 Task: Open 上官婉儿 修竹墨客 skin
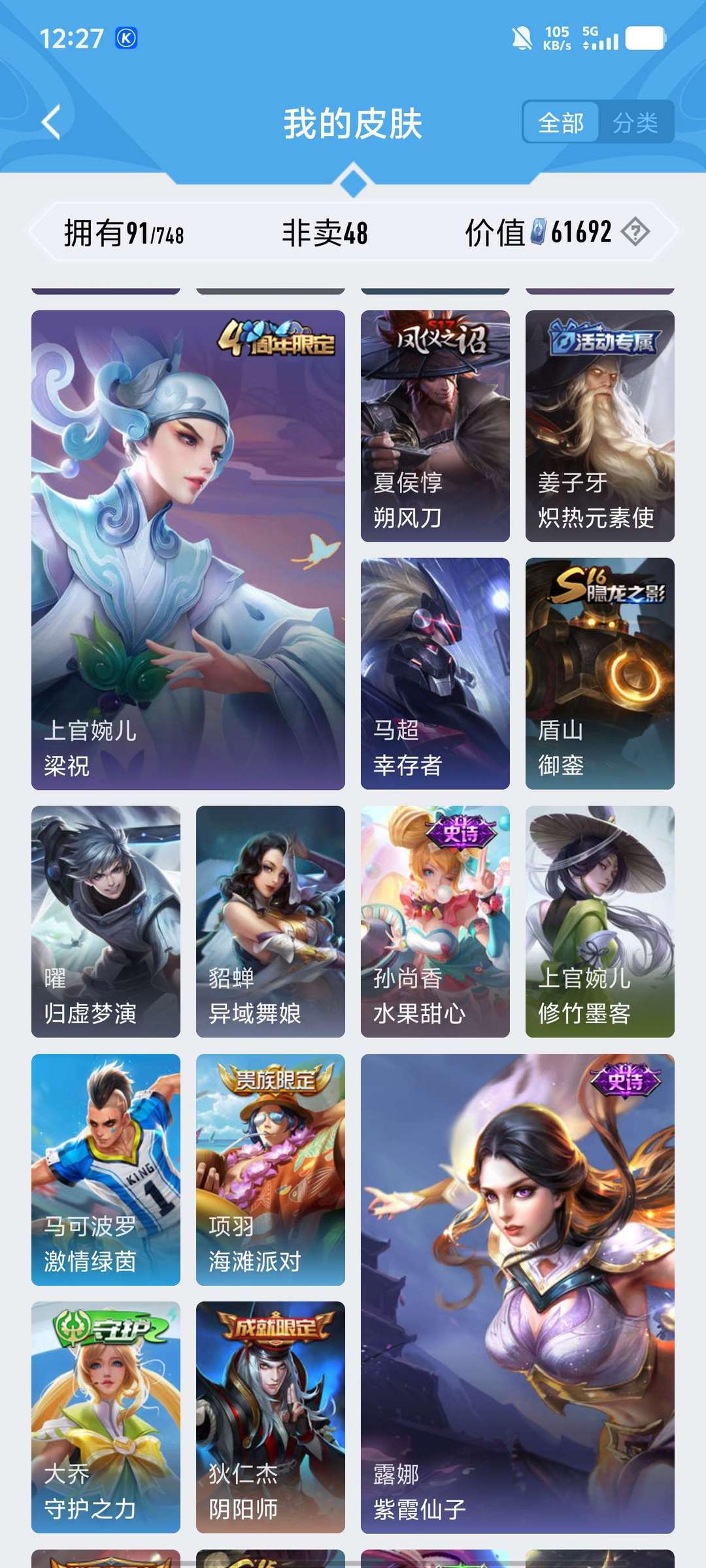(x=600, y=921)
